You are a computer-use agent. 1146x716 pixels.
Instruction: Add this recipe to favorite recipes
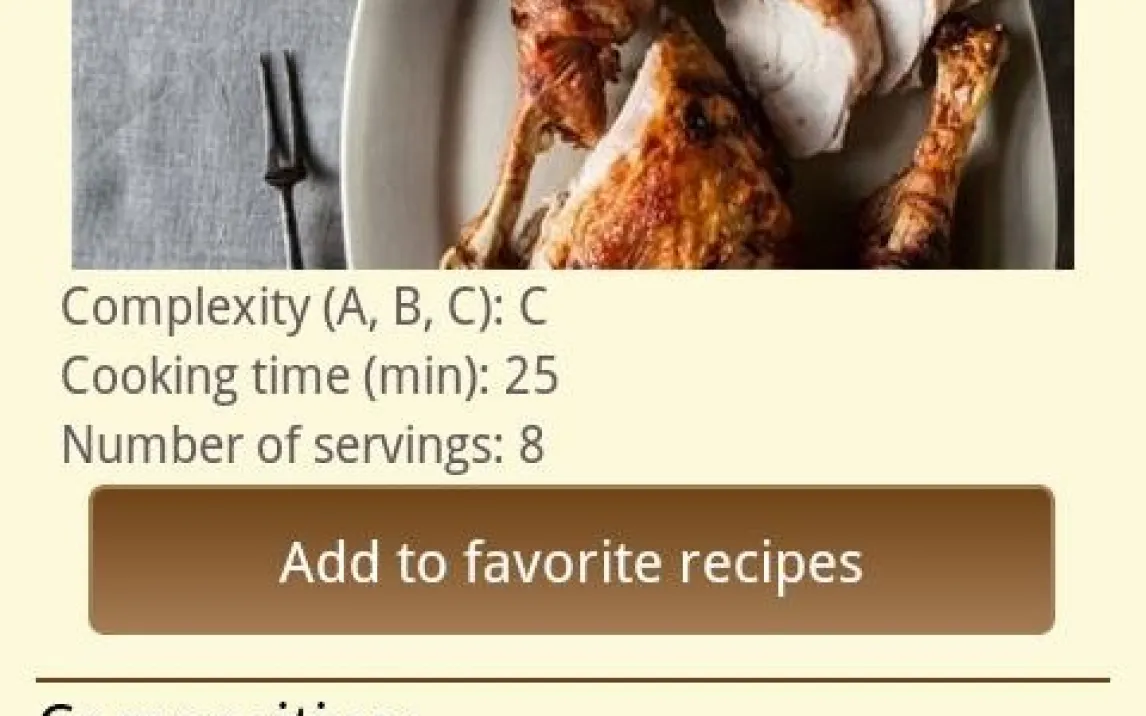click(571, 561)
